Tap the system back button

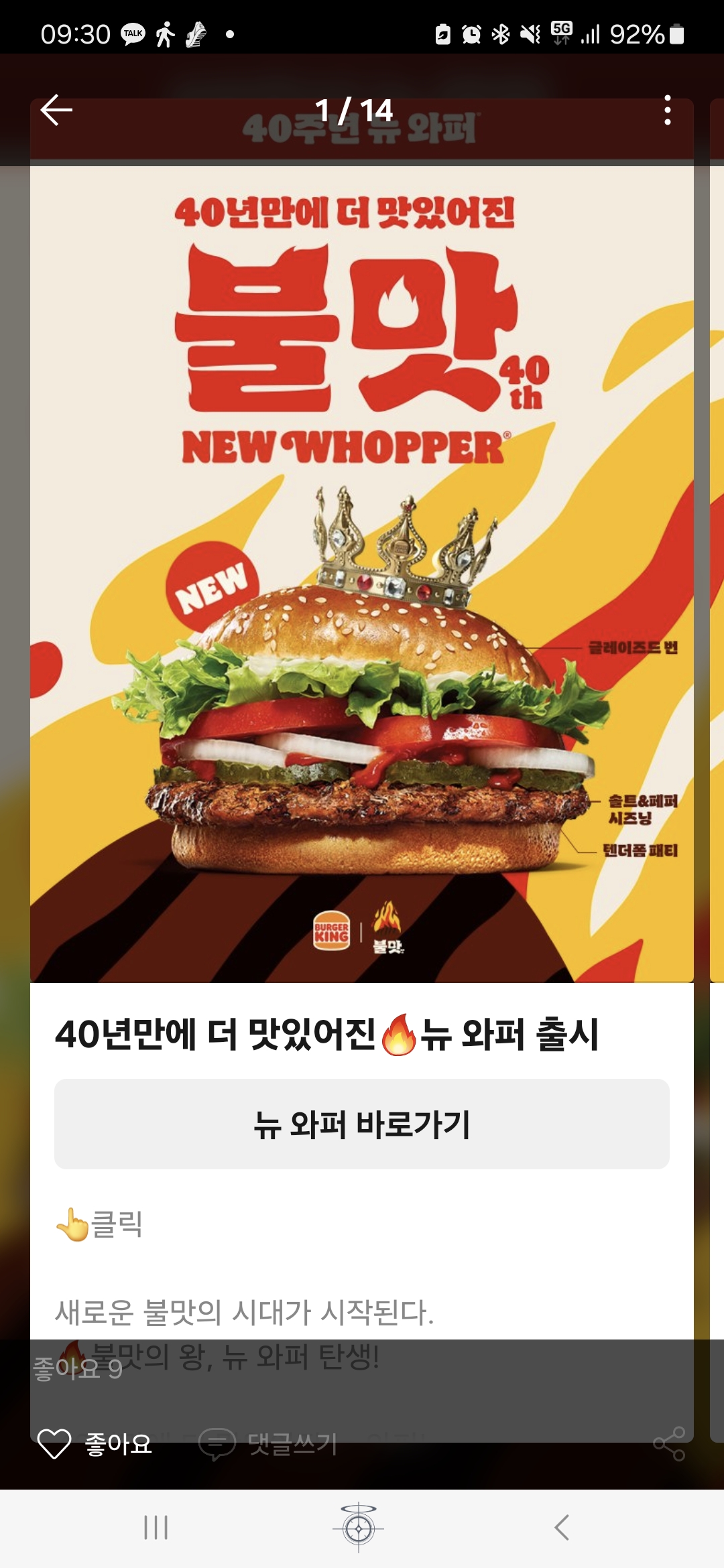pos(562,1528)
